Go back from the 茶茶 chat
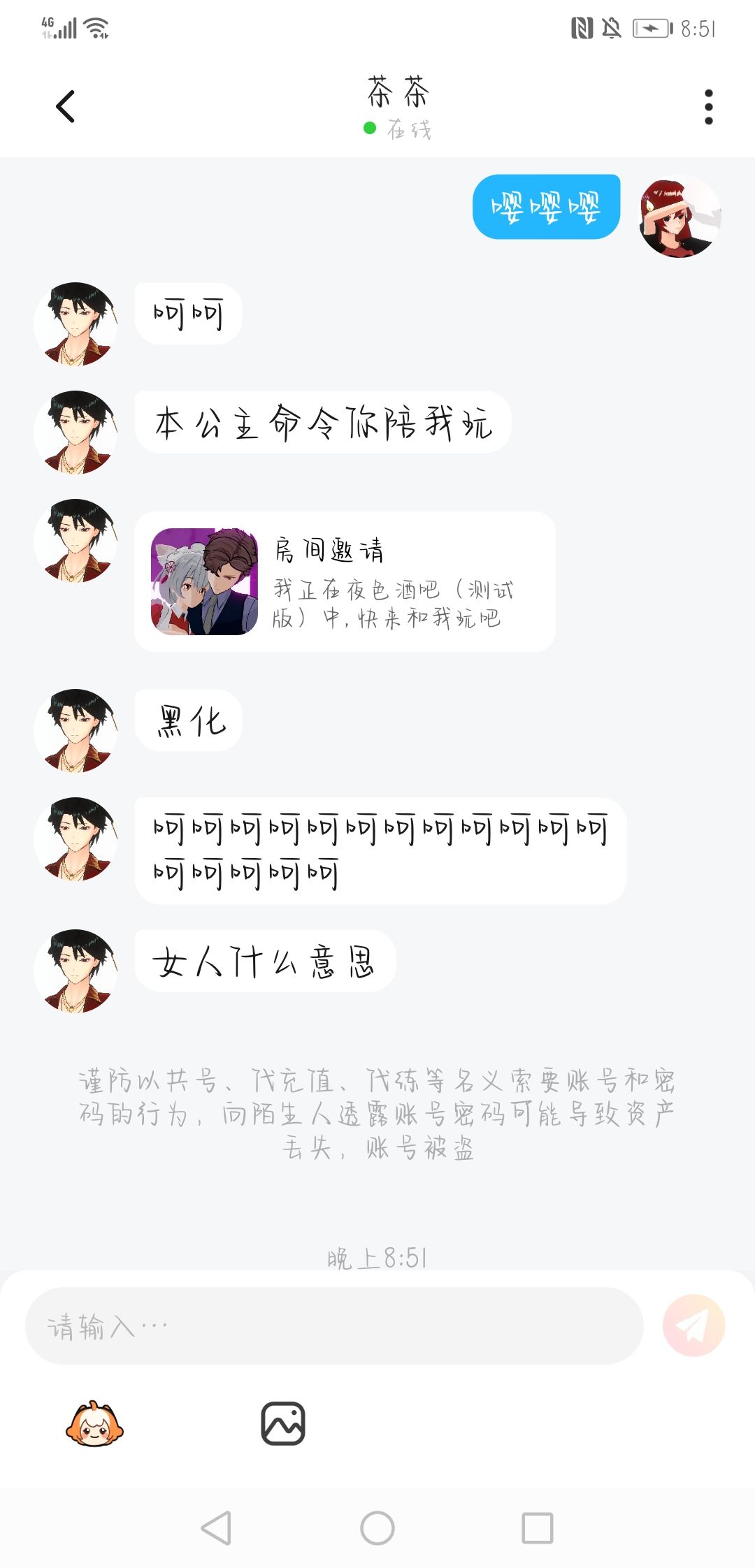This screenshot has width=755, height=1568. point(65,107)
